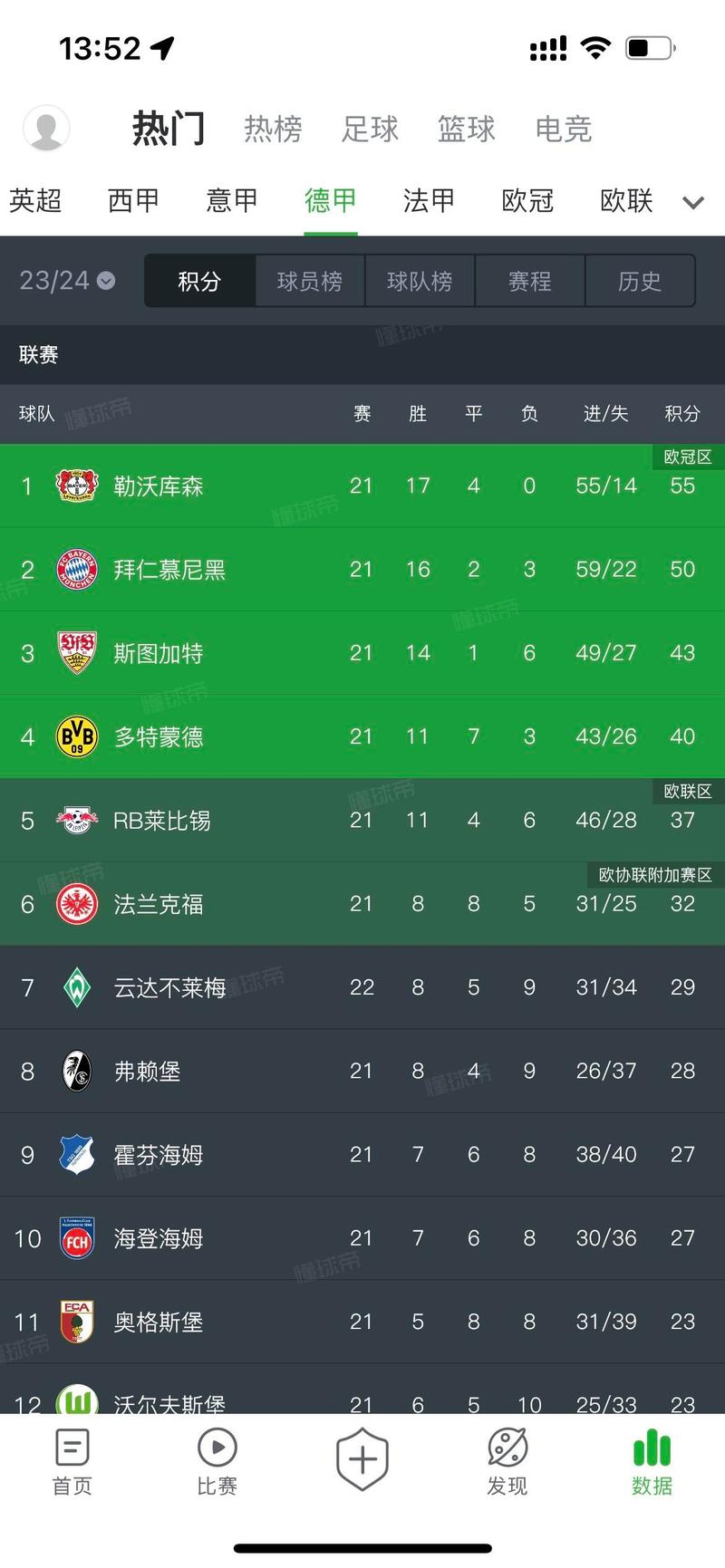The width and height of the screenshot is (725, 1568).
Task: Open the profile avatar
Action: [x=46, y=128]
